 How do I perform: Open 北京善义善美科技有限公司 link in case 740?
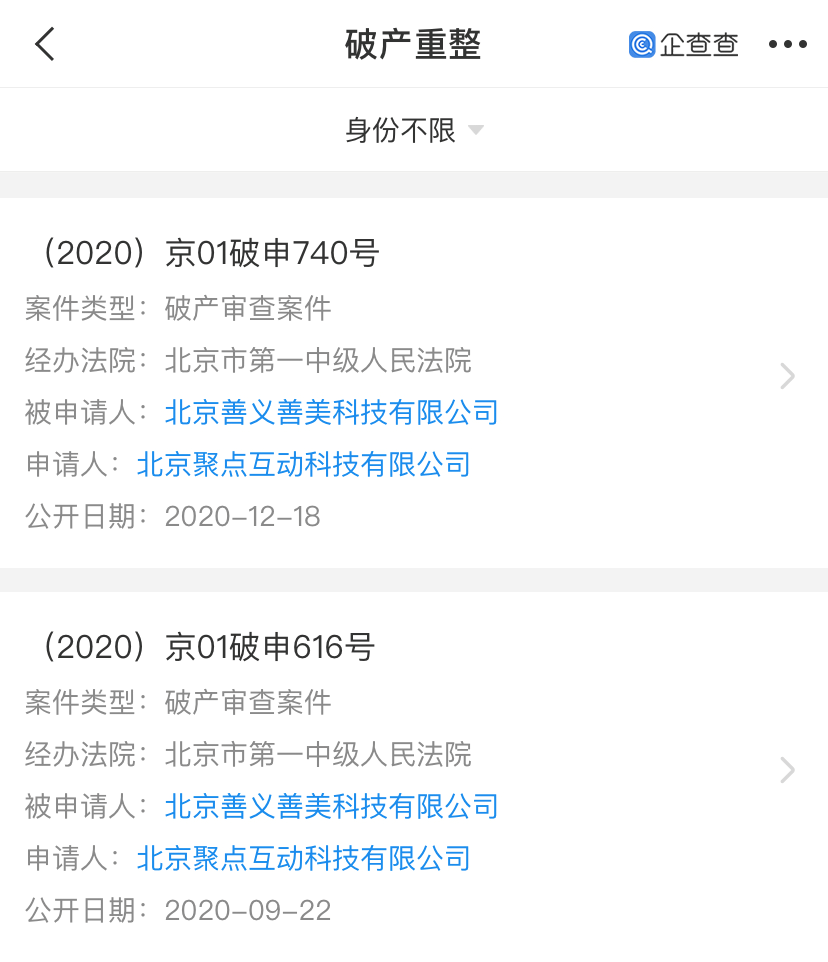point(331,412)
